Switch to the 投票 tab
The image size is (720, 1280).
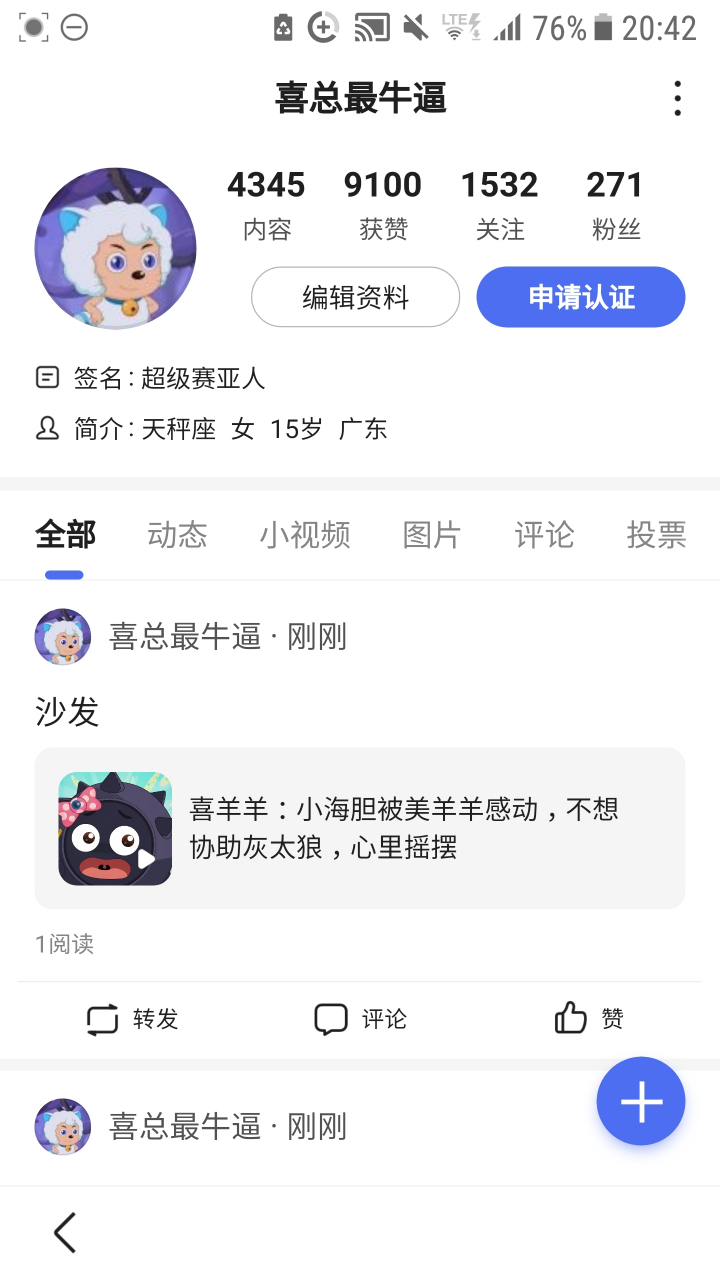click(x=656, y=535)
